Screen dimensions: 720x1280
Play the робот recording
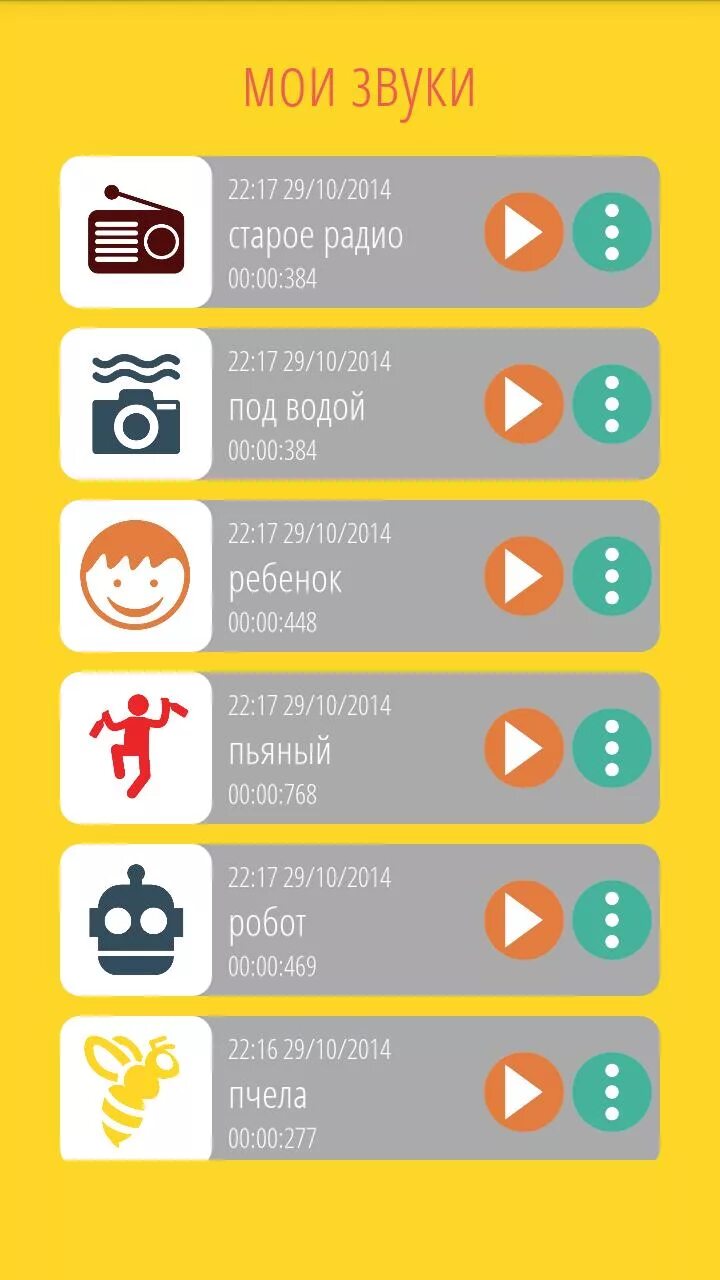523,920
